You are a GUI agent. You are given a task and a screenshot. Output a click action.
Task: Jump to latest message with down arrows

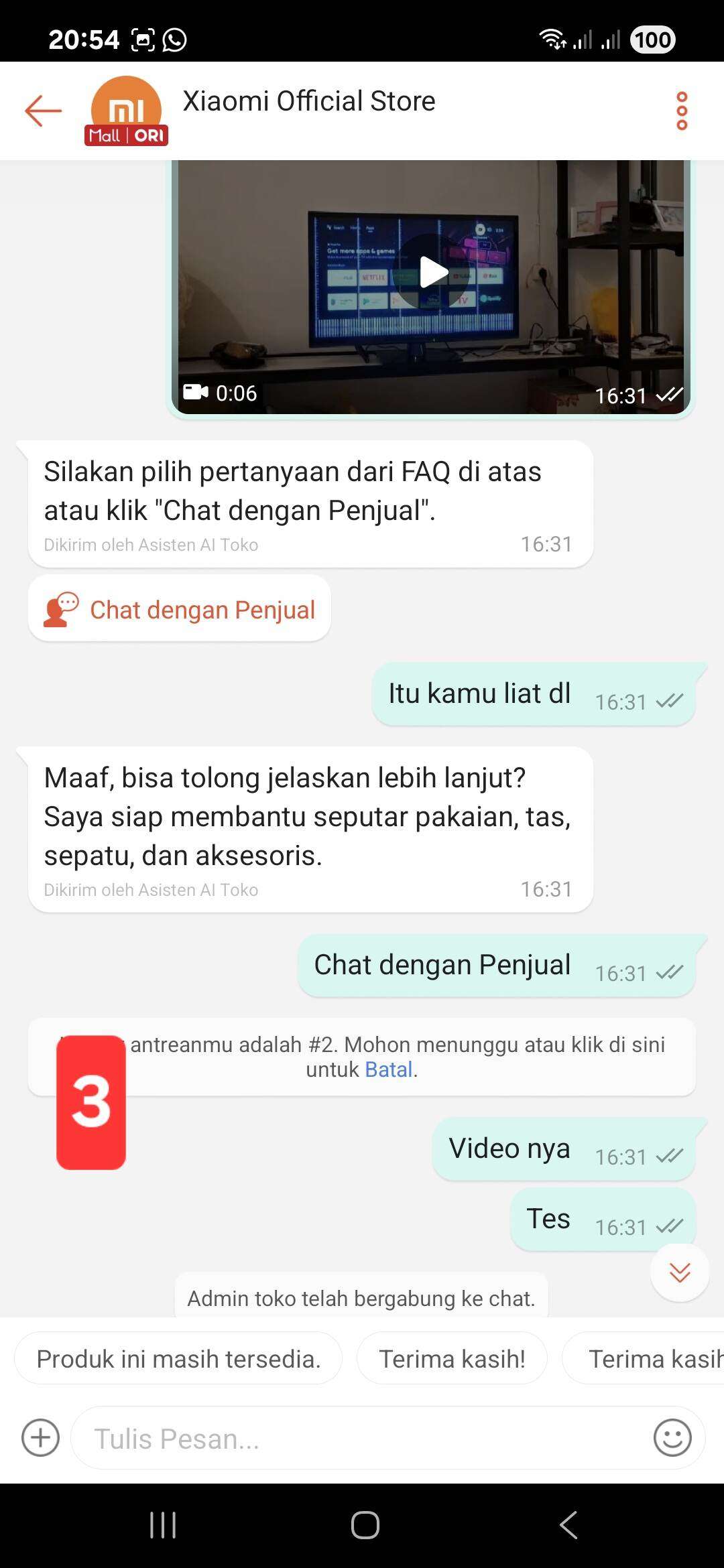pyautogui.click(x=680, y=1272)
